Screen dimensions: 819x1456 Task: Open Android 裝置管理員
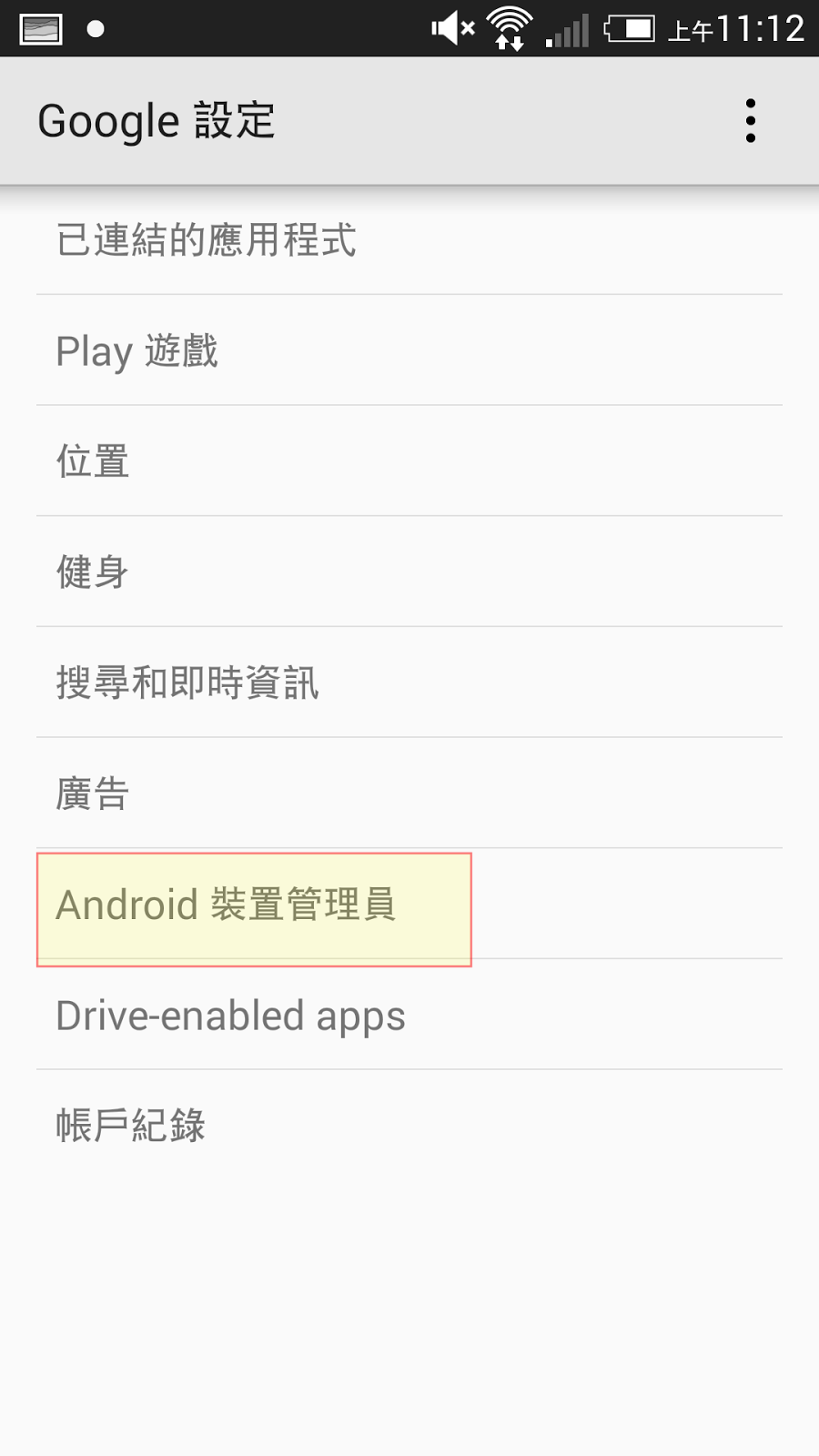click(255, 905)
